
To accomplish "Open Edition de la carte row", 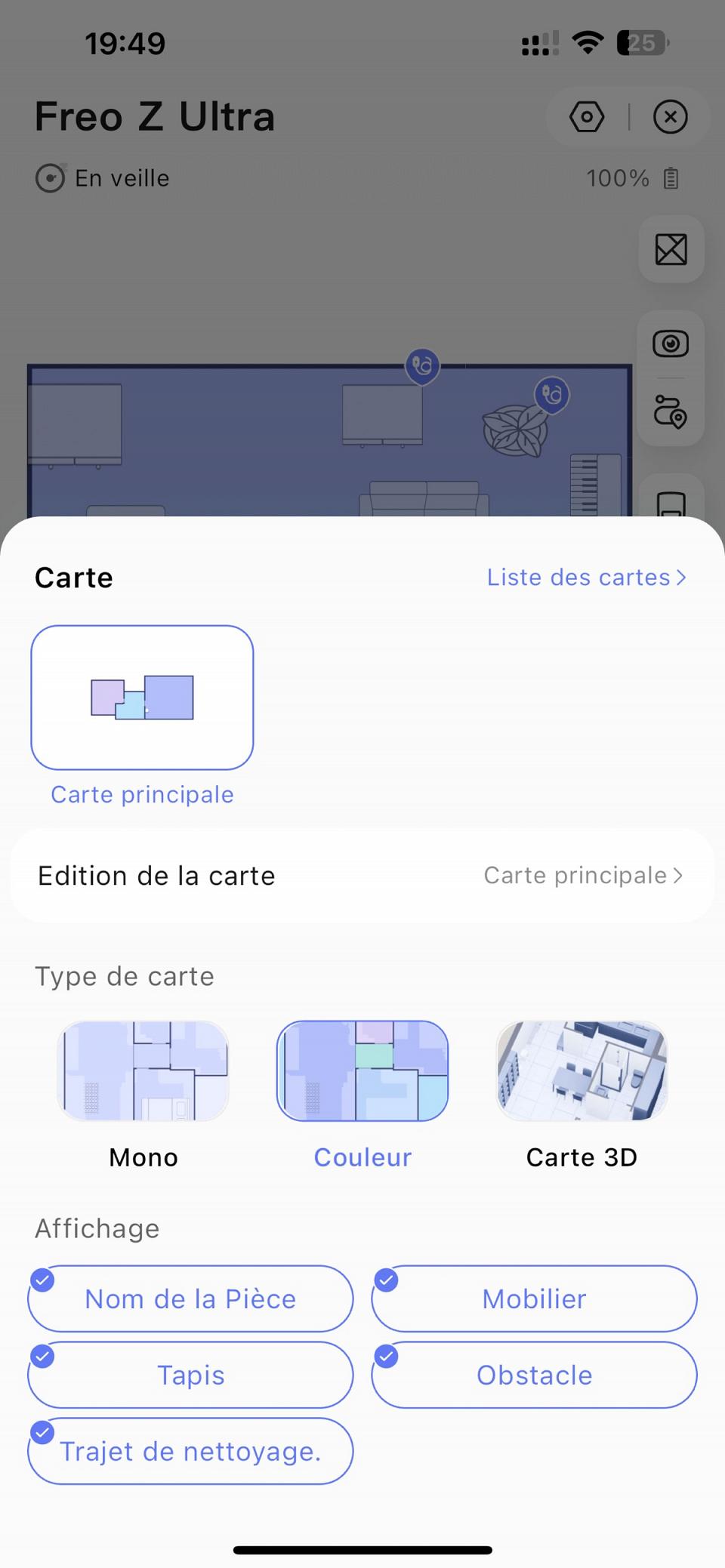I will coord(362,876).
